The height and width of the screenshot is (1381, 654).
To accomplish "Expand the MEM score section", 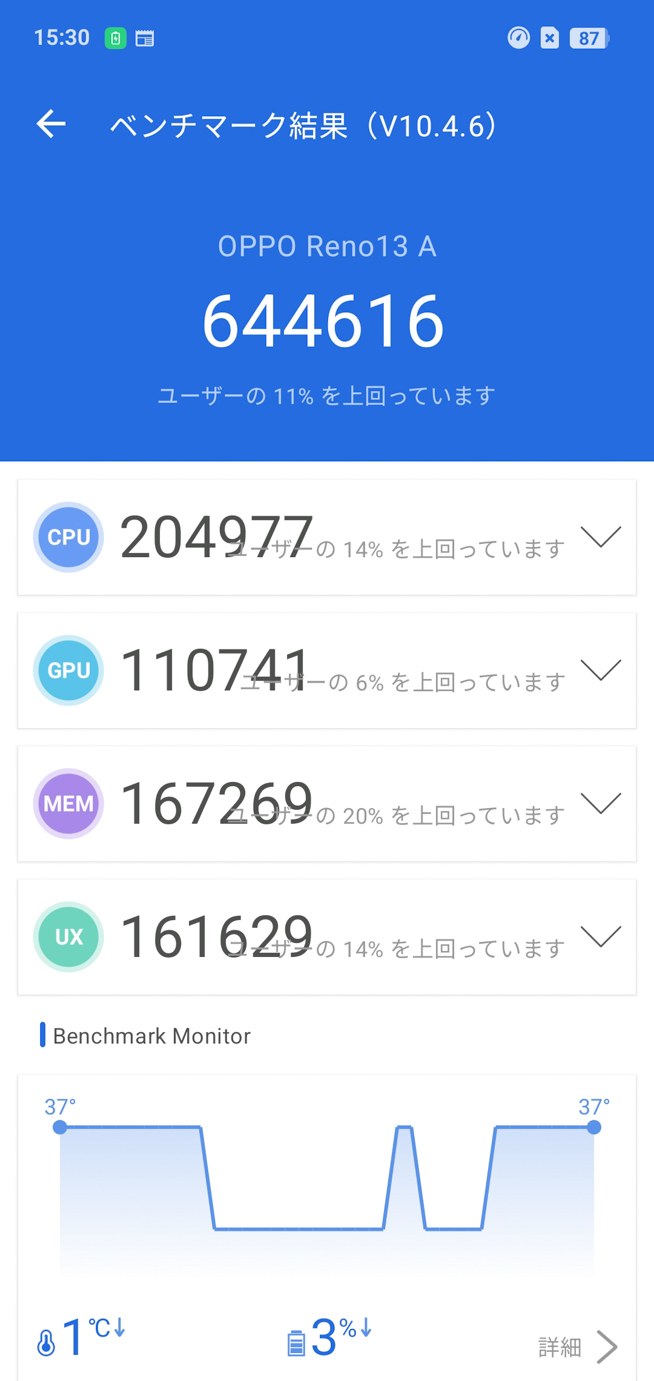I will click(600, 803).
